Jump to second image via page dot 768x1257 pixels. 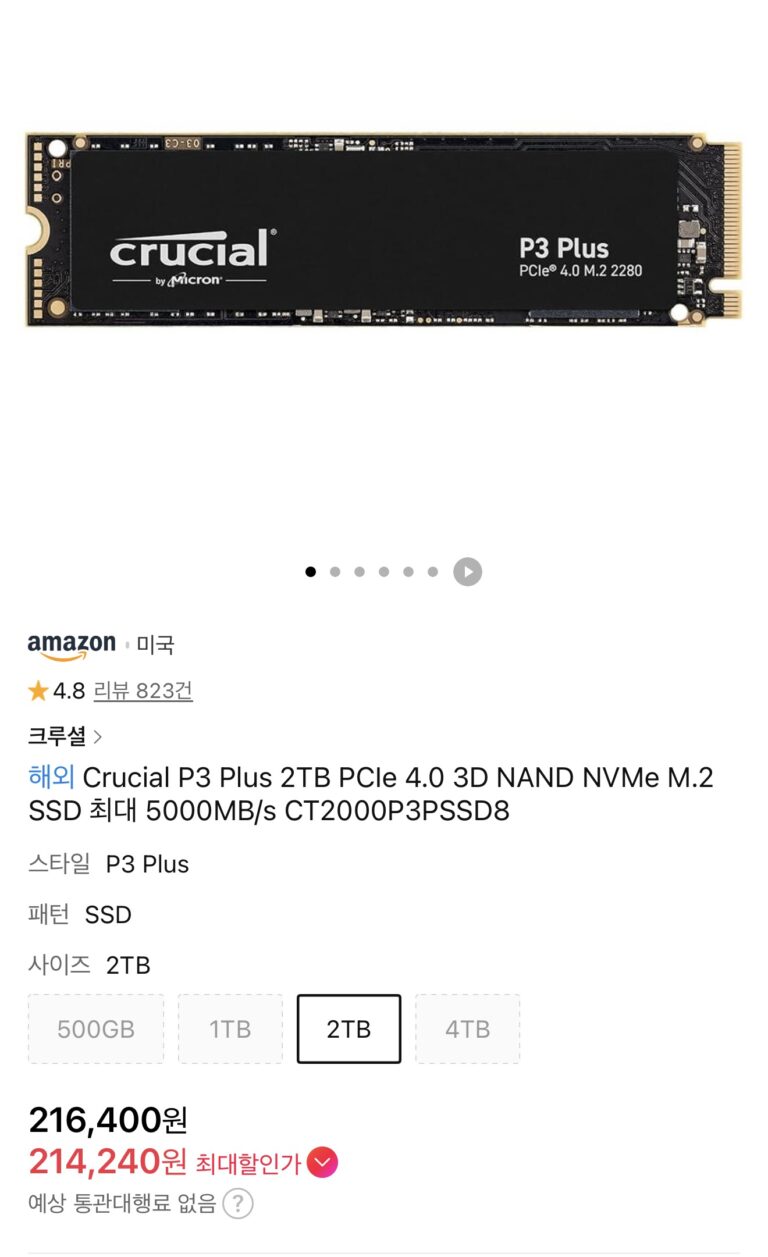[335, 572]
